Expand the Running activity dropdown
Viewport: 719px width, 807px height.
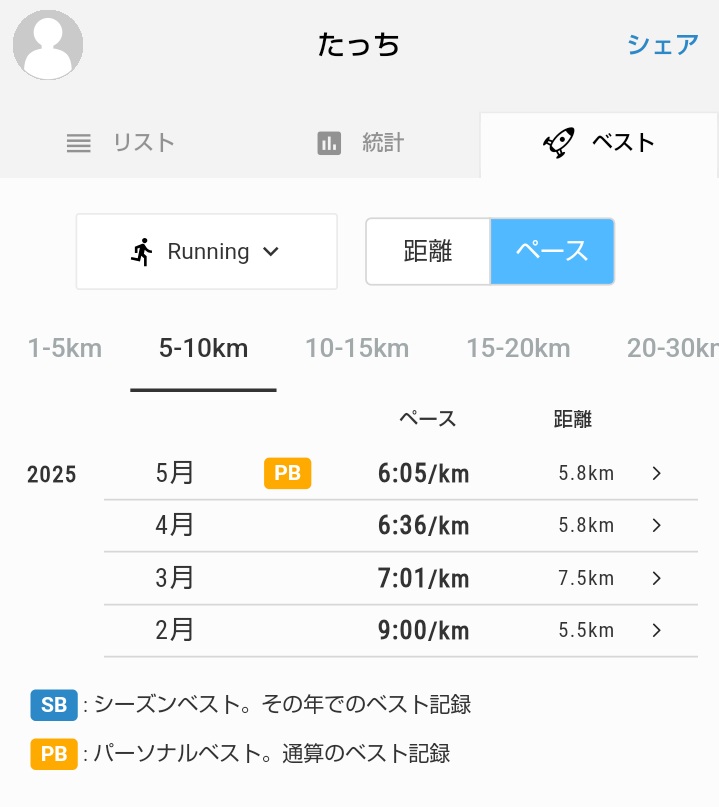click(206, 252)
